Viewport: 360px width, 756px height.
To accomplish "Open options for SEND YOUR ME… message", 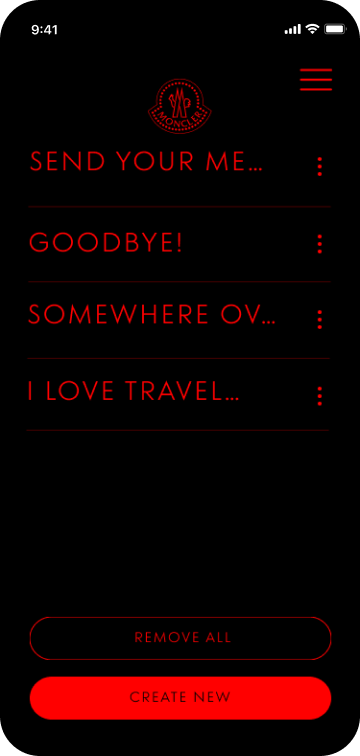I will [x=320, y=166].
